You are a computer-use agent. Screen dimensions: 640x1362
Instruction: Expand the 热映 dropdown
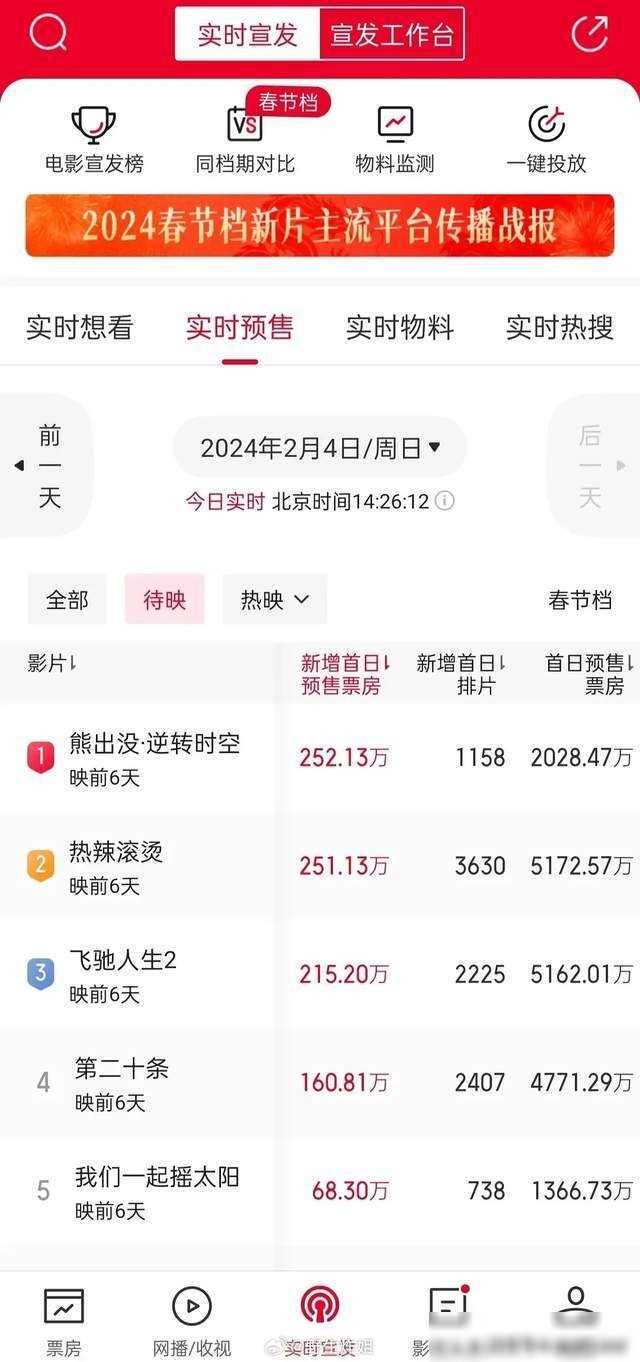coord(274,599)
